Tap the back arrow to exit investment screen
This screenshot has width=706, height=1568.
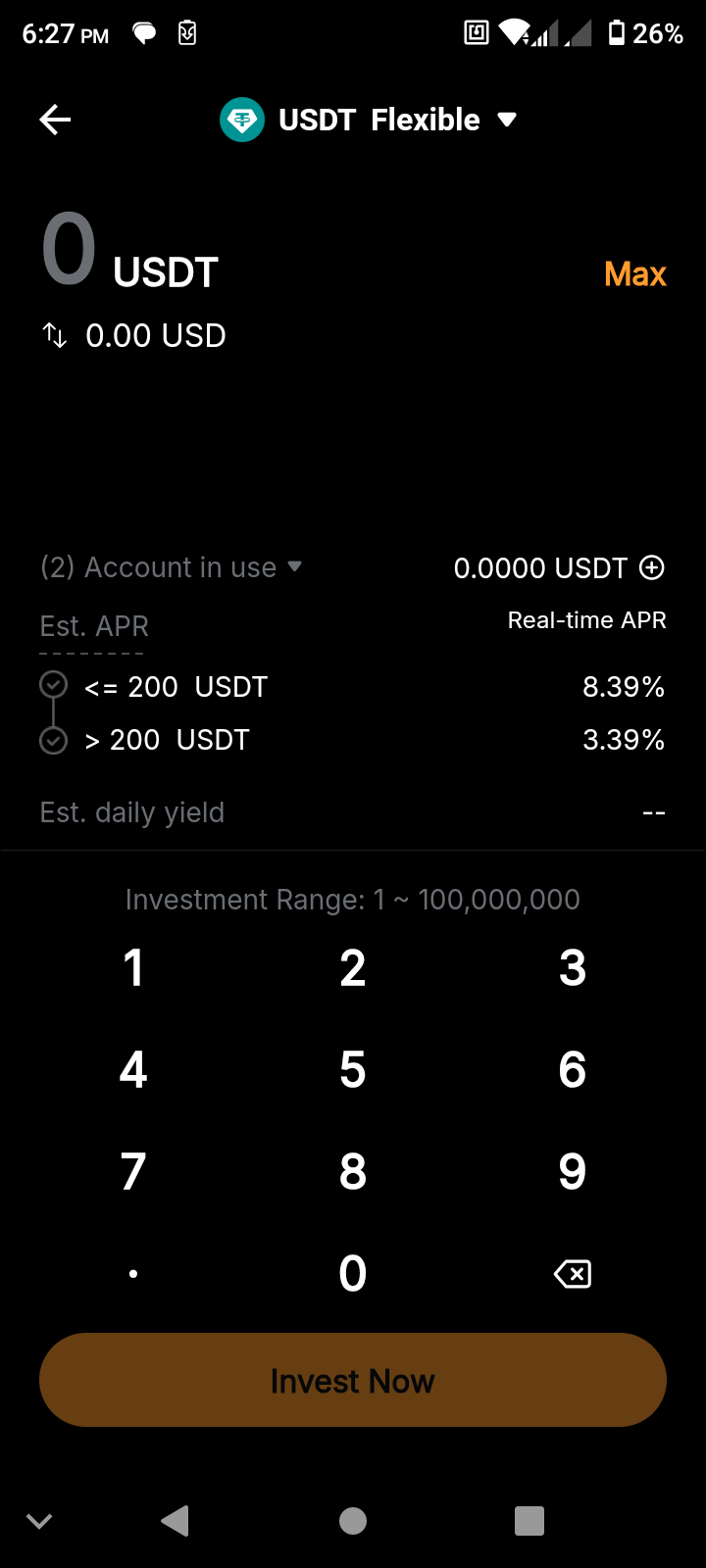[55, 119]
